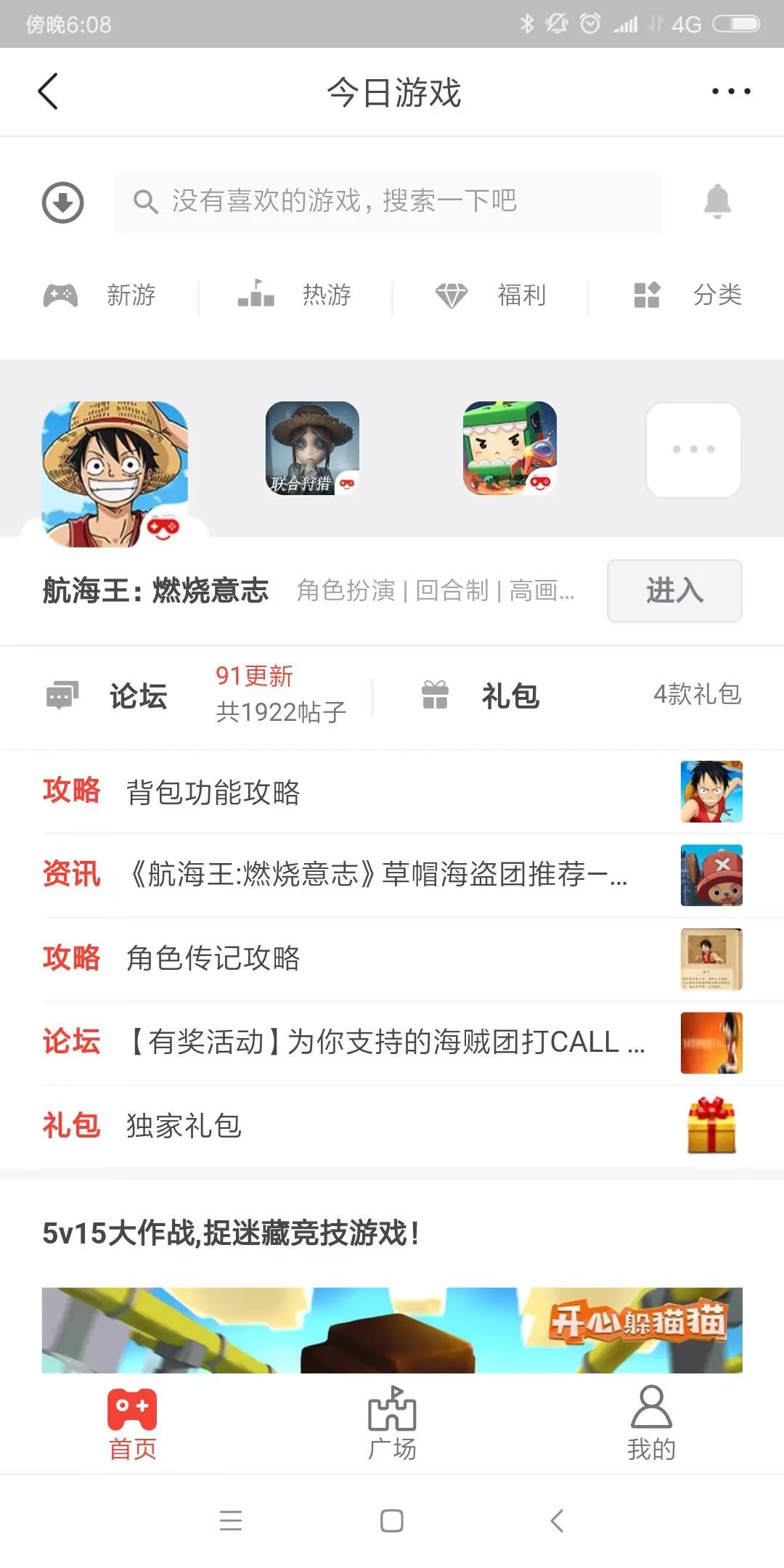Viewport: 784px width, 1568px height.
Task: Open the 福利 section
Action: point(491,295)
